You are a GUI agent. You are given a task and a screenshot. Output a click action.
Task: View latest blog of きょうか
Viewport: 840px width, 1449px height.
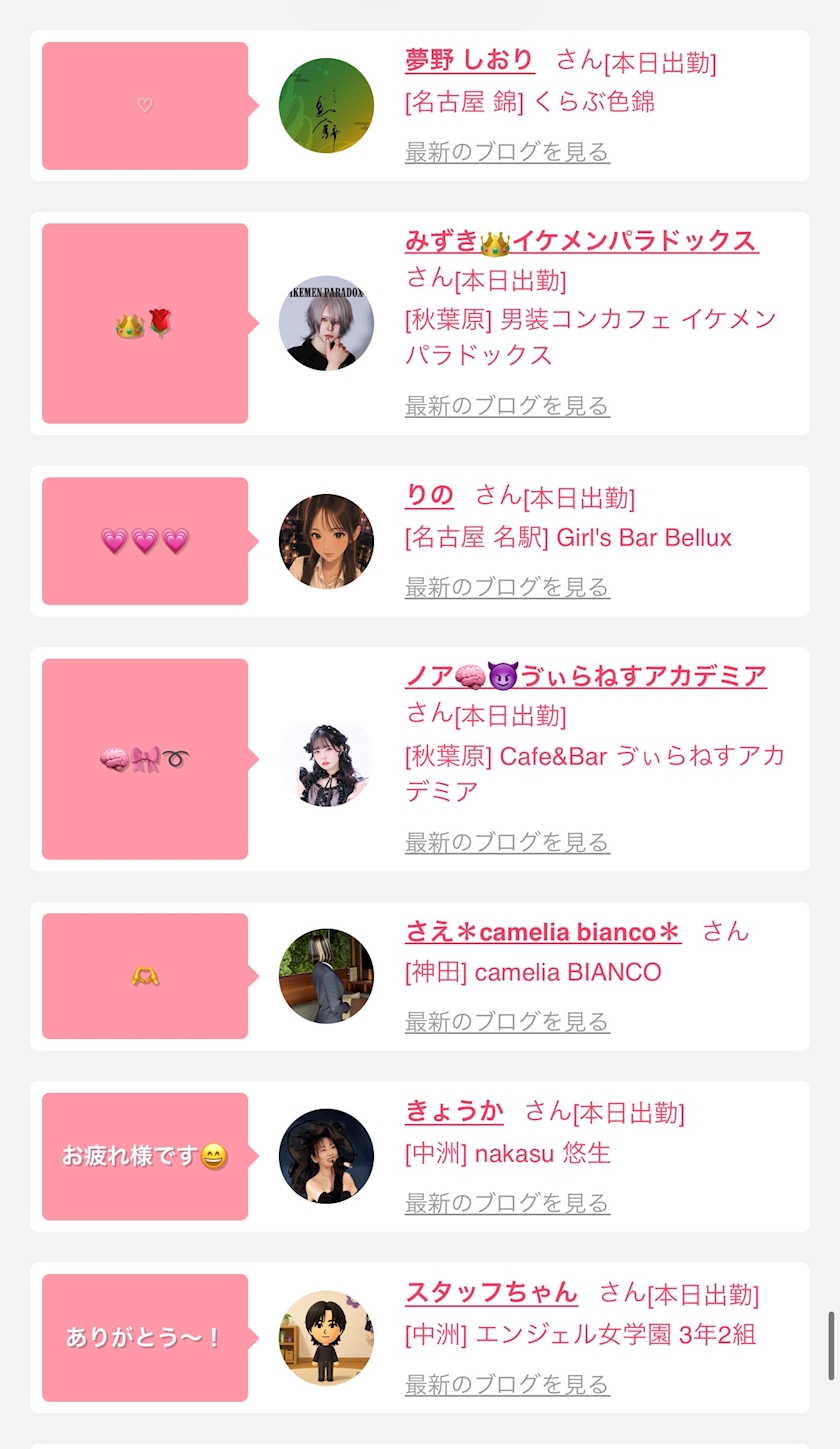[x=507, y=1203]
